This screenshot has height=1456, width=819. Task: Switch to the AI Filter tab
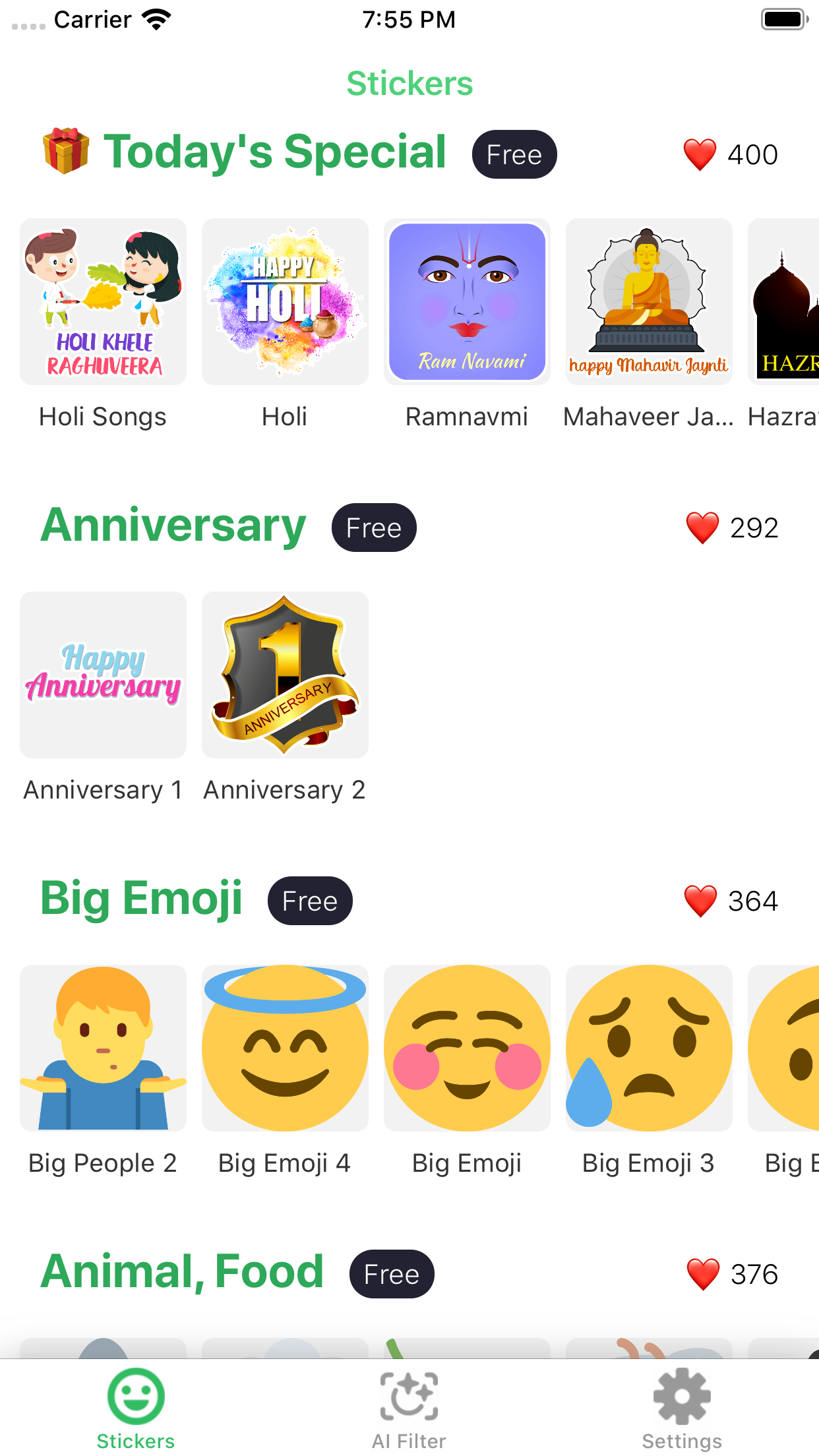point(409,1409)
